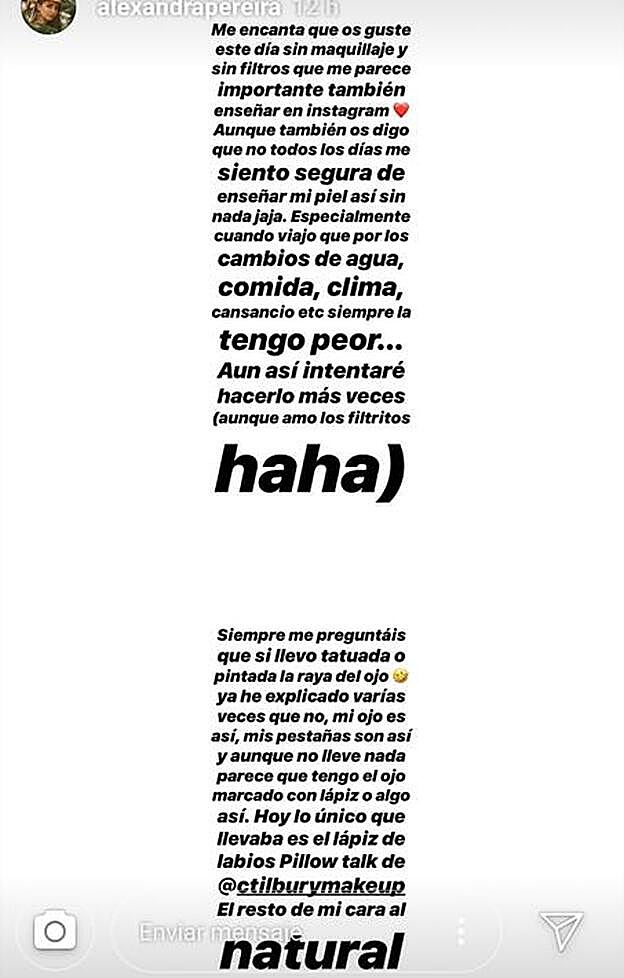624x978 pixels.
Task: Open the camera to reply
Action: pos(55,932)
